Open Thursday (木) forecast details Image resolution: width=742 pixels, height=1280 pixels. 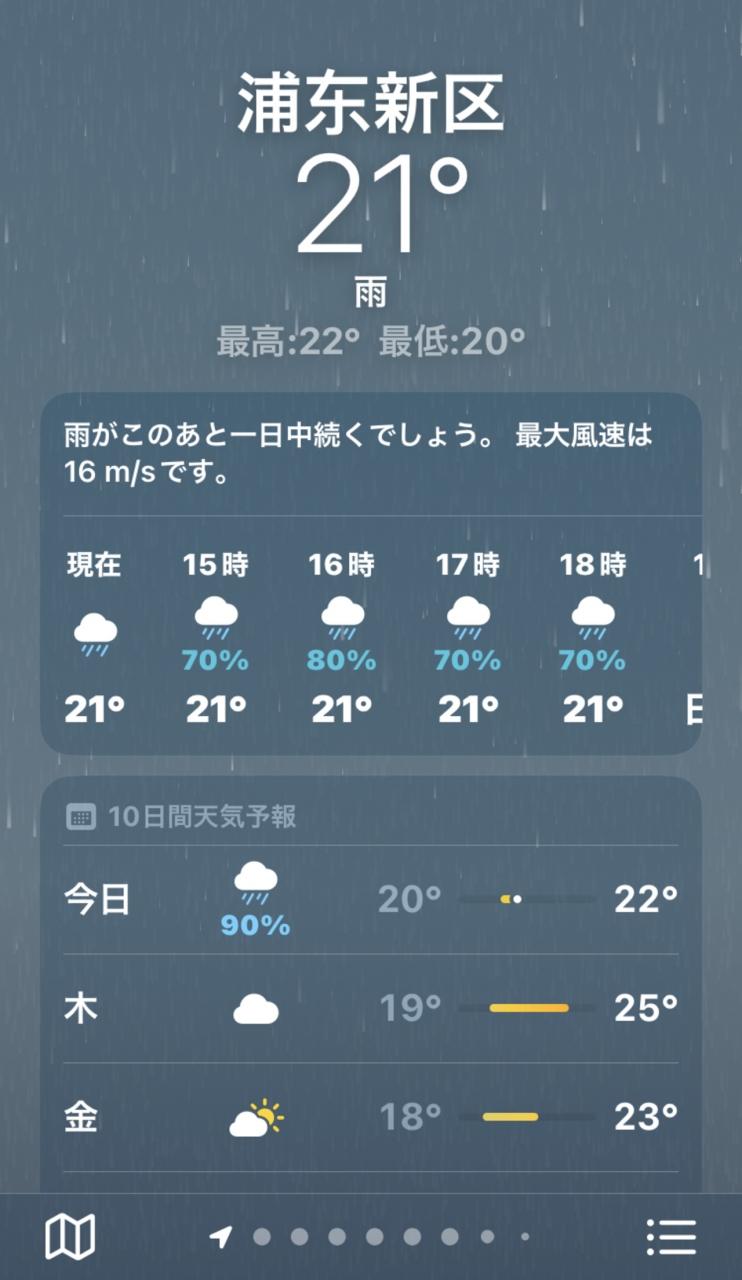point(370,1008)
